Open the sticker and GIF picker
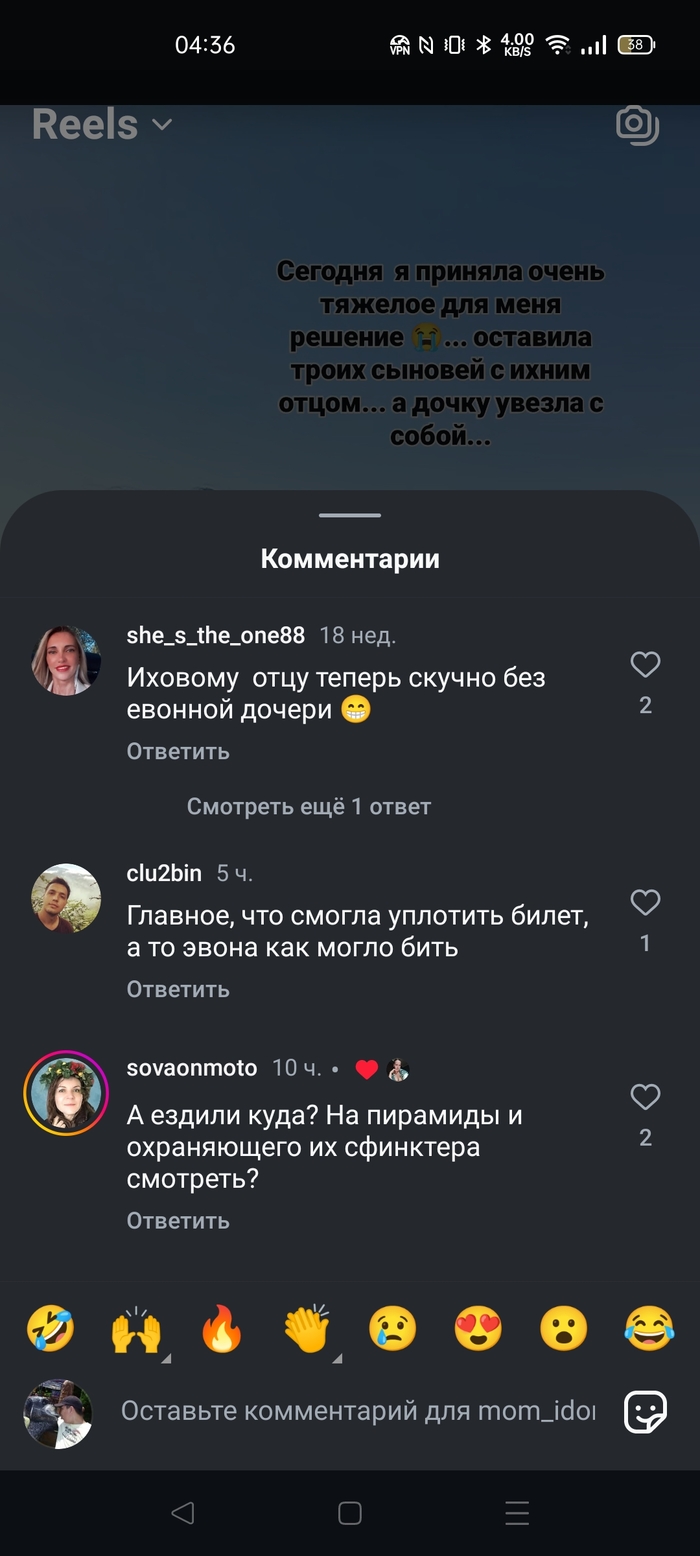 [x=645, y=1412]
